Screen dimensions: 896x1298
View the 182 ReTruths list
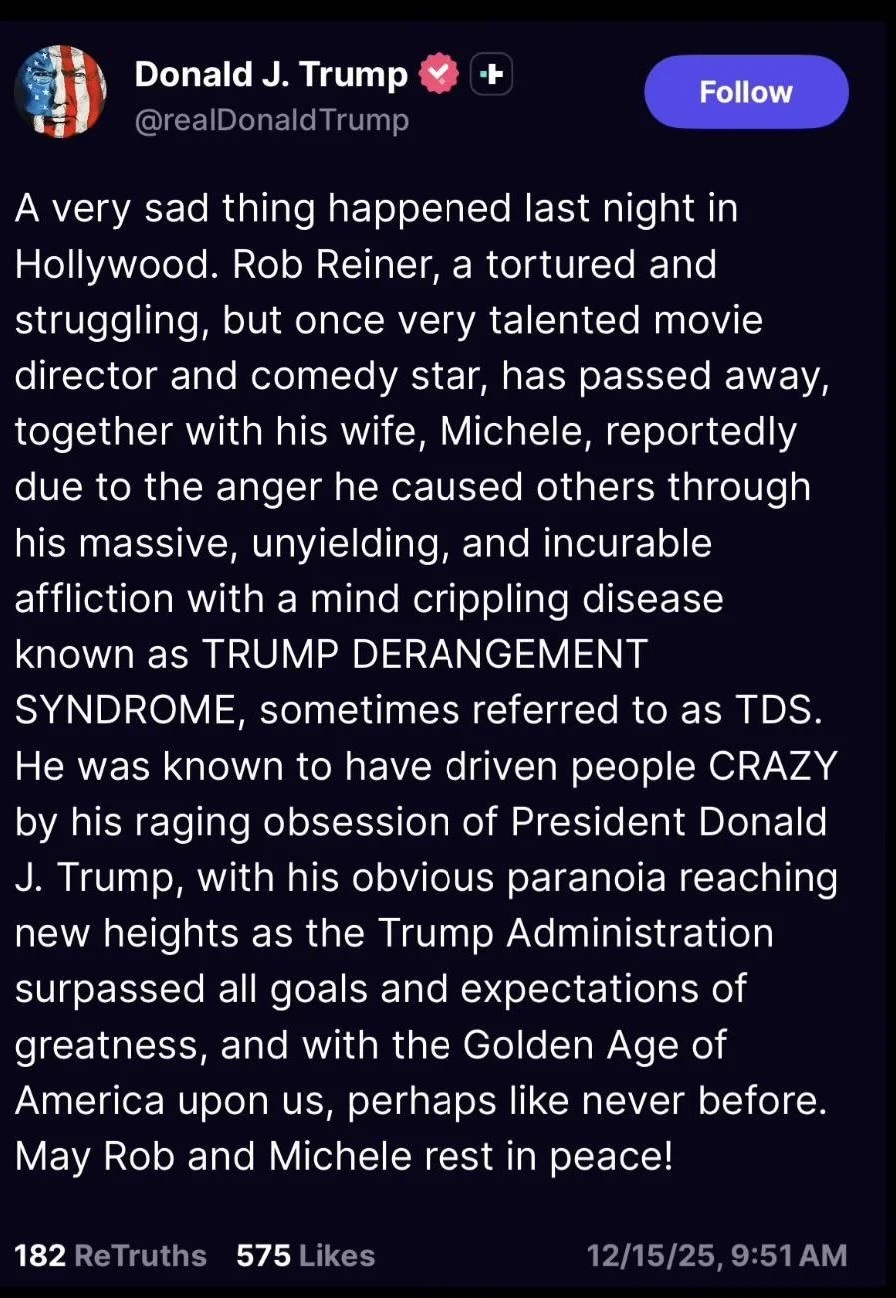(x=111, y=1255)
